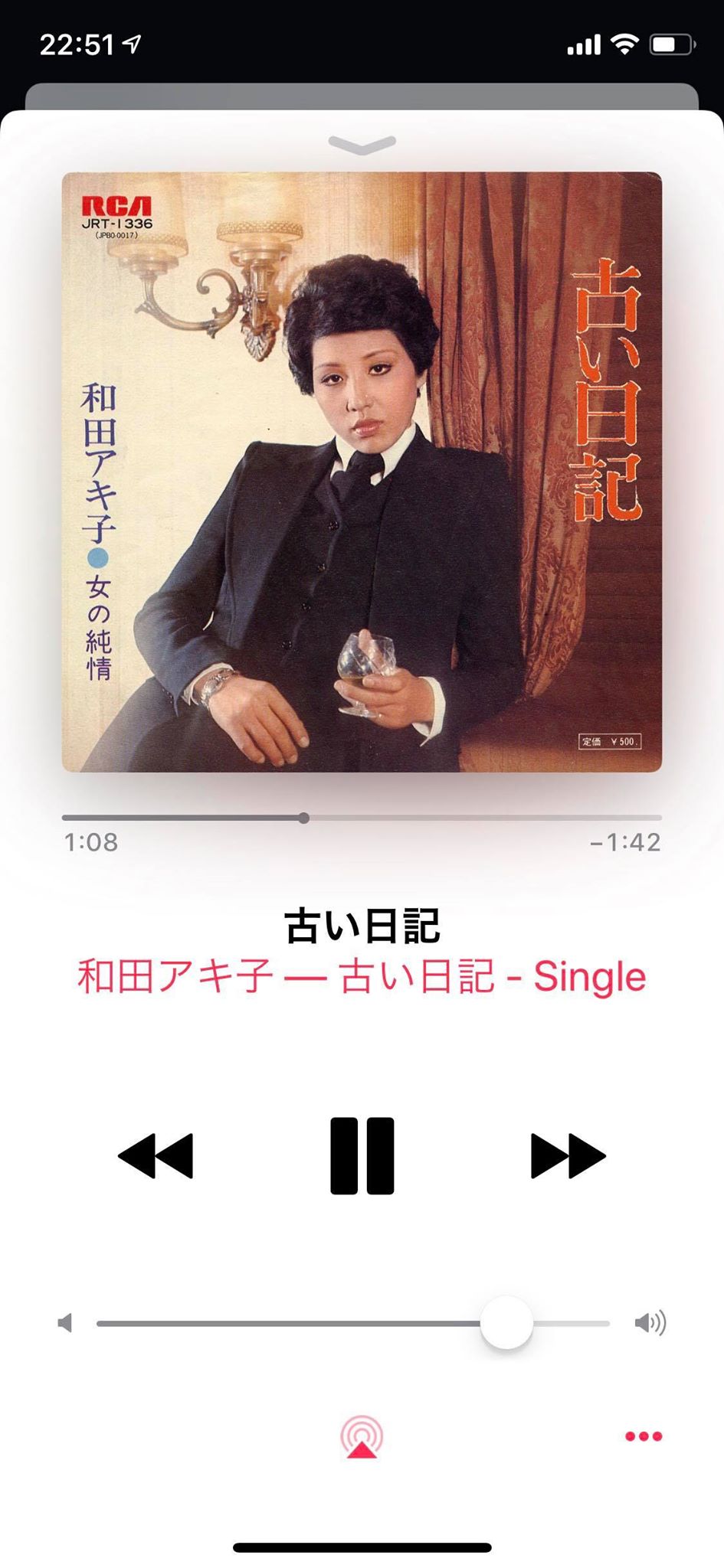The image size is (724, 1568).
Task: Open the three-dot more options menu
Action: (x=644, y=1436)
